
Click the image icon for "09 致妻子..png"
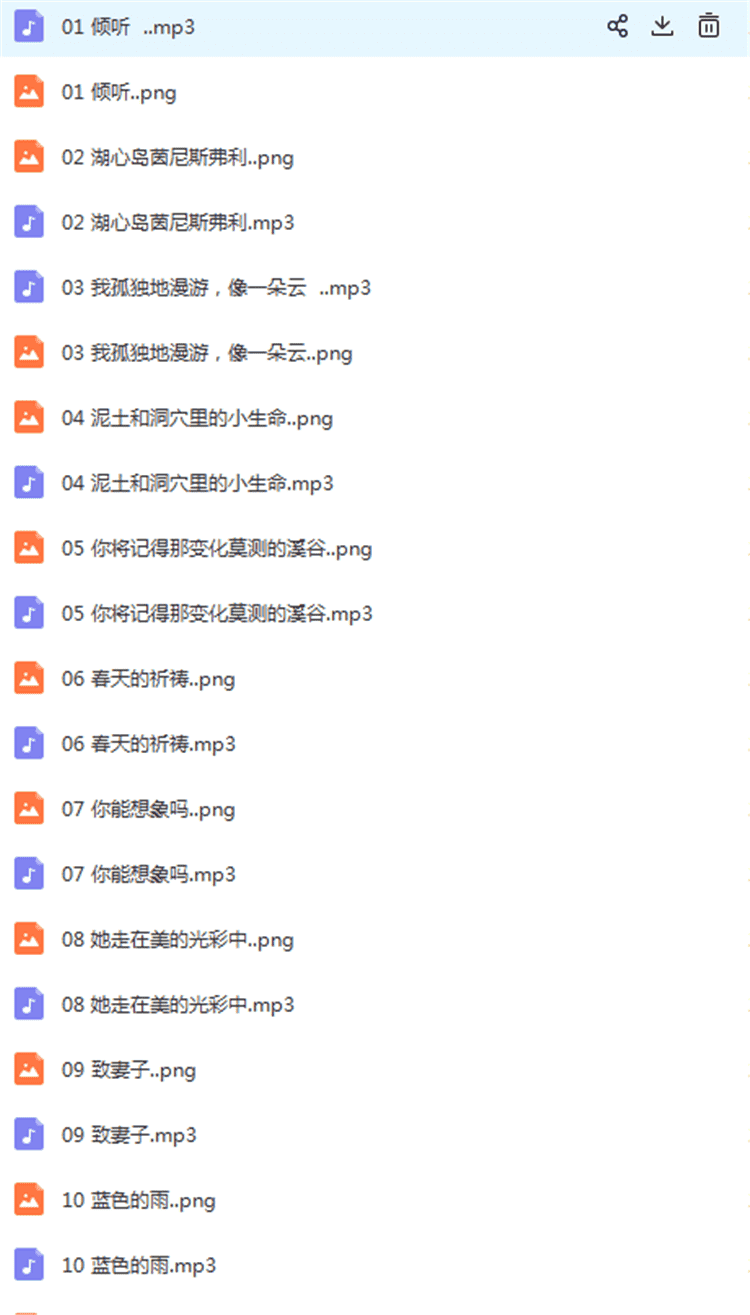coord(29,1069)
